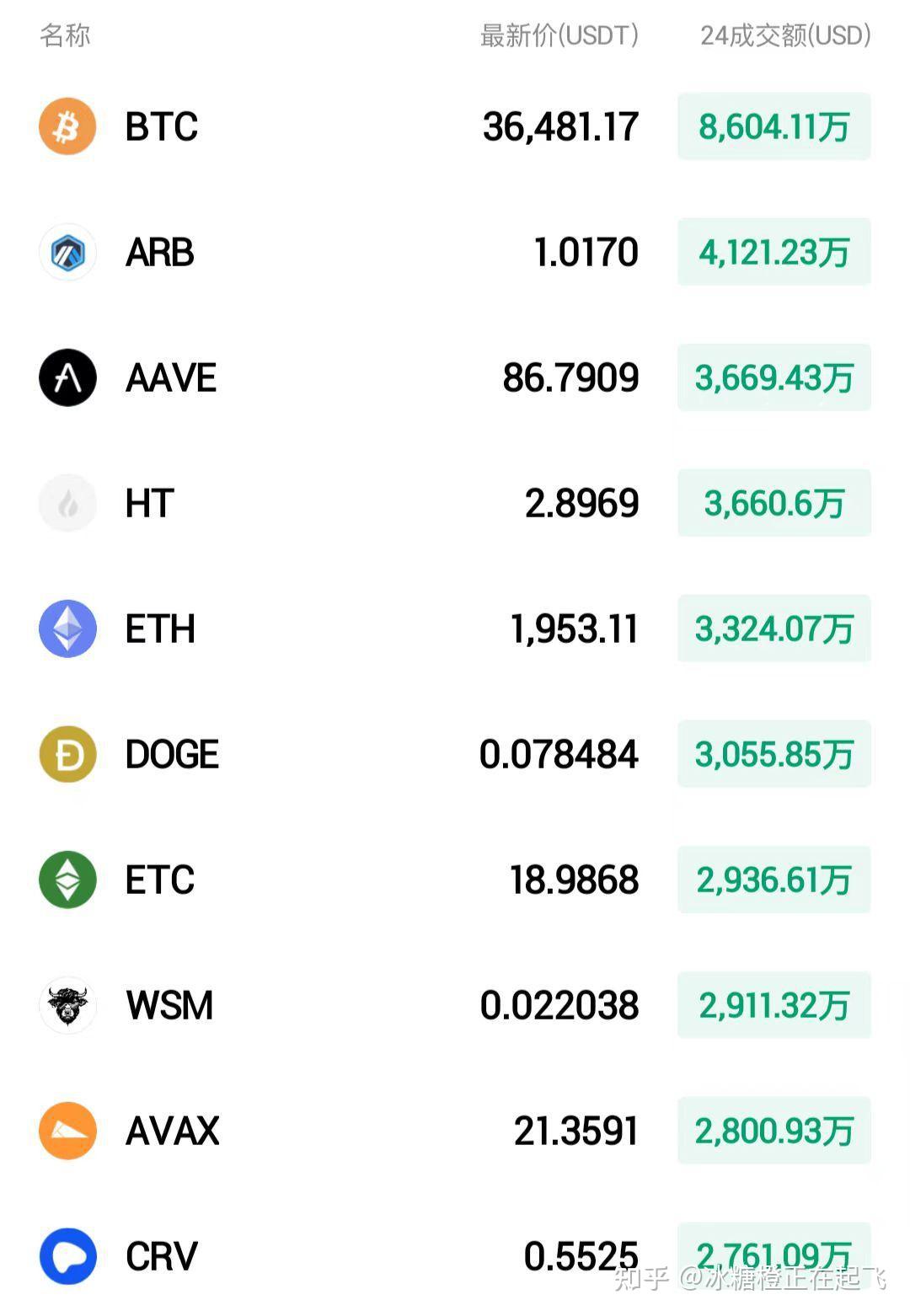Tap DOGE's green 3,055.85万 volume badge
The height and width of the screenshot is (1316, 910).
pos(773,754)
